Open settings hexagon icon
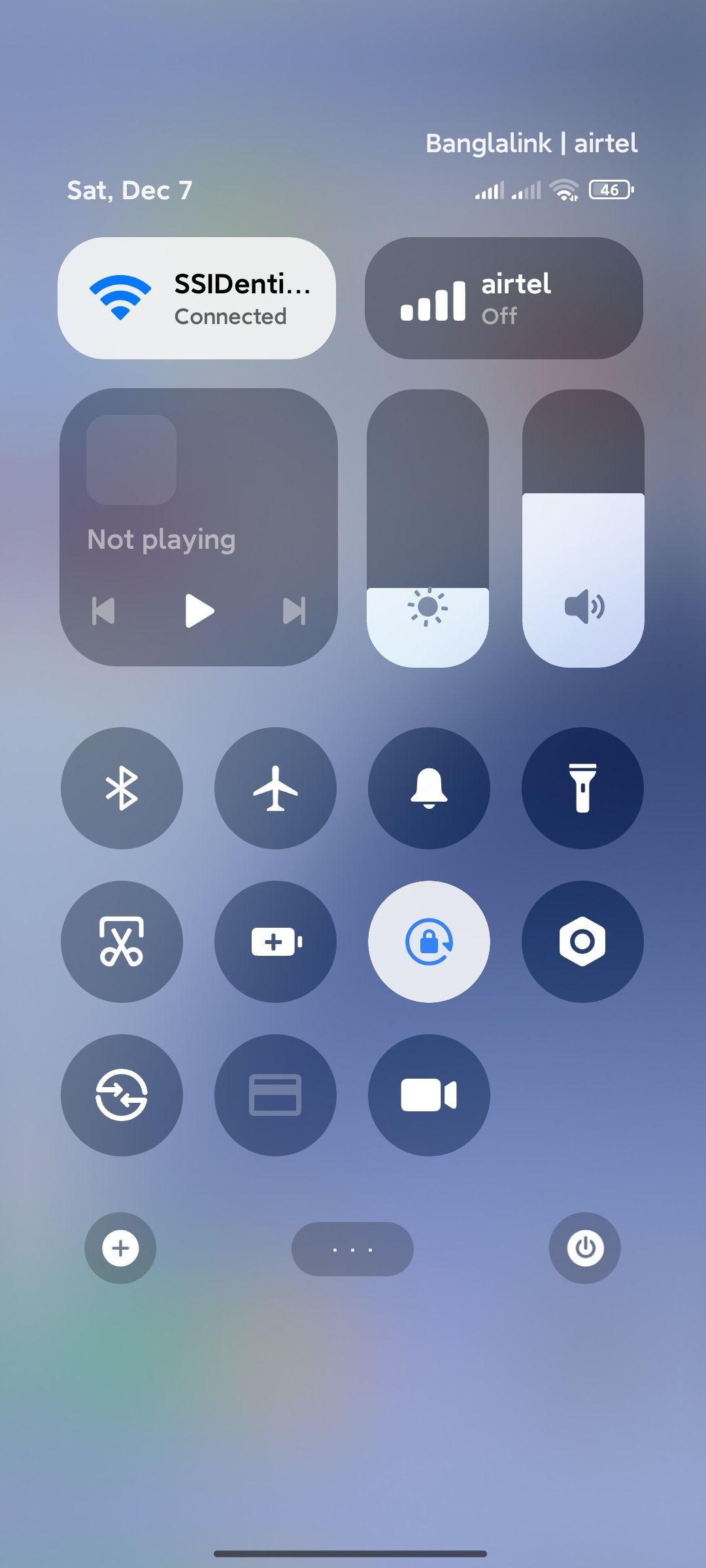Viewport: 706px width, 1568px height. 582,941
